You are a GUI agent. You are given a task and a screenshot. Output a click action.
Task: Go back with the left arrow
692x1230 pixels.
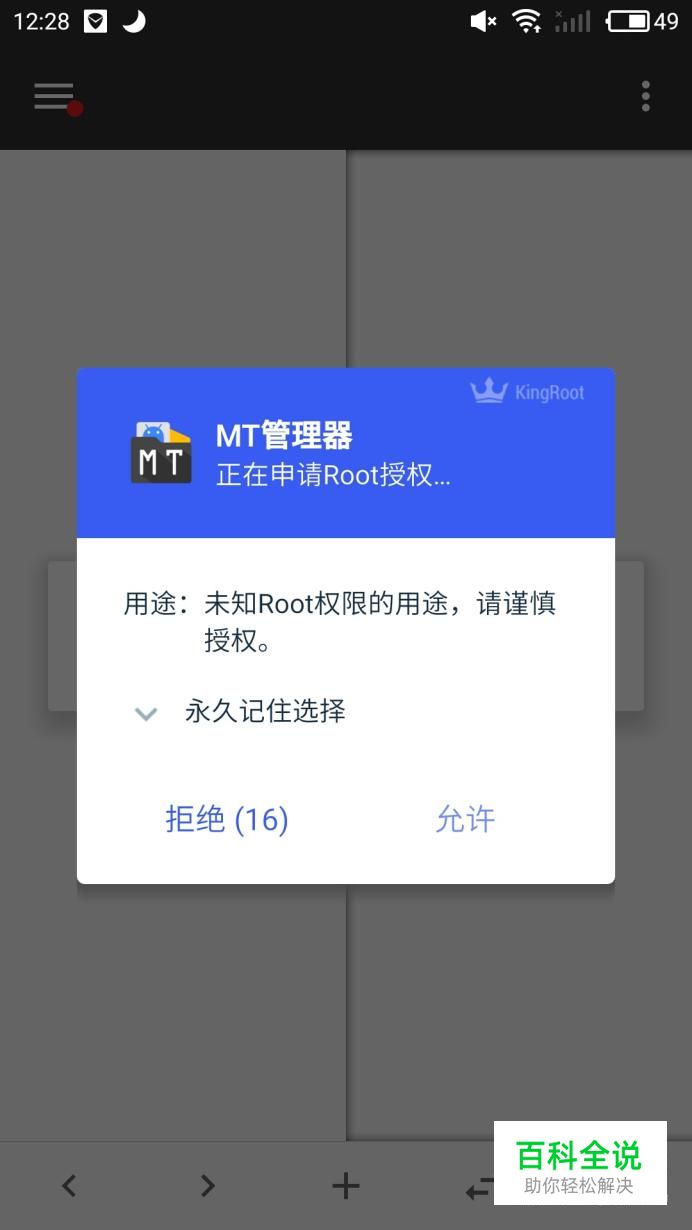point(69,1186)
